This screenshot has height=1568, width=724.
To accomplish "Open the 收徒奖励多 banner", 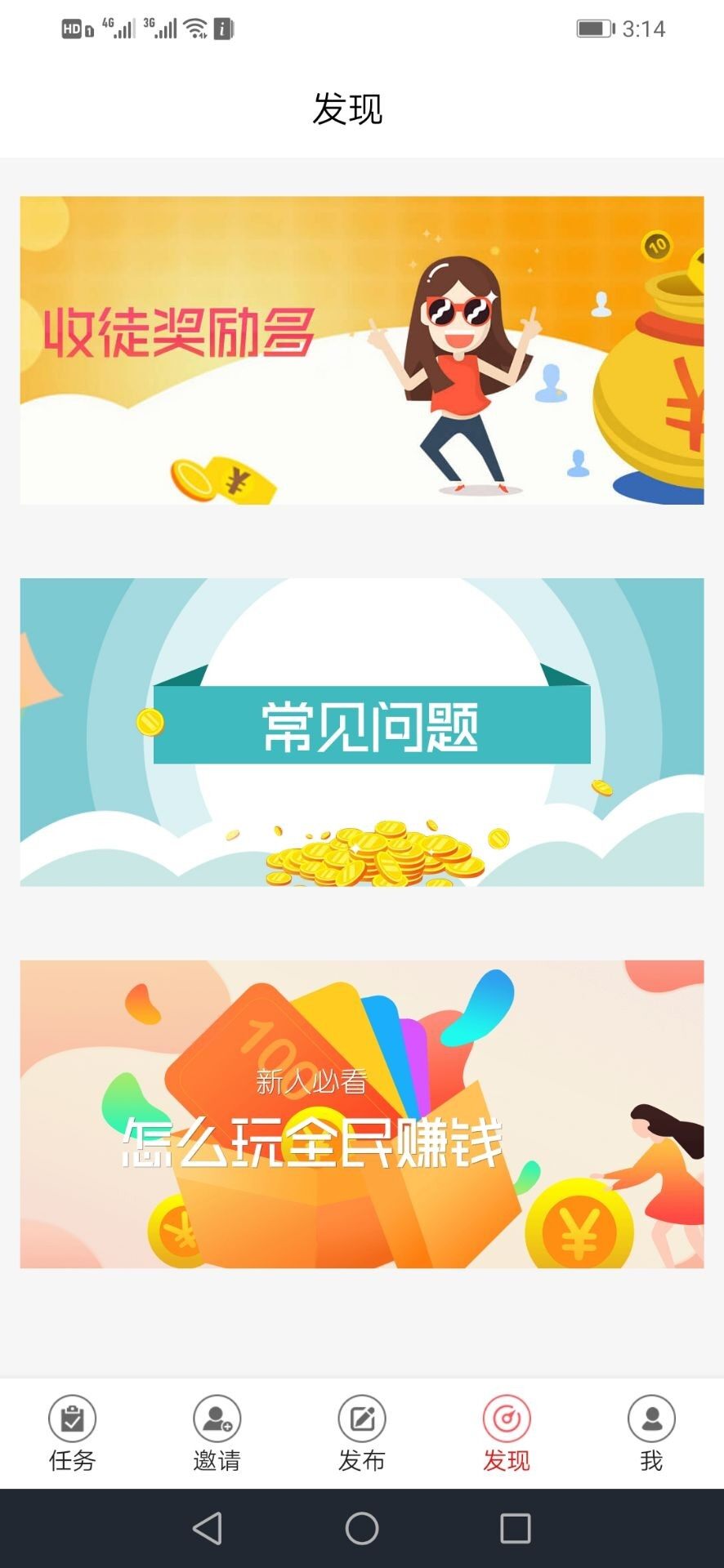I will 361,350.
